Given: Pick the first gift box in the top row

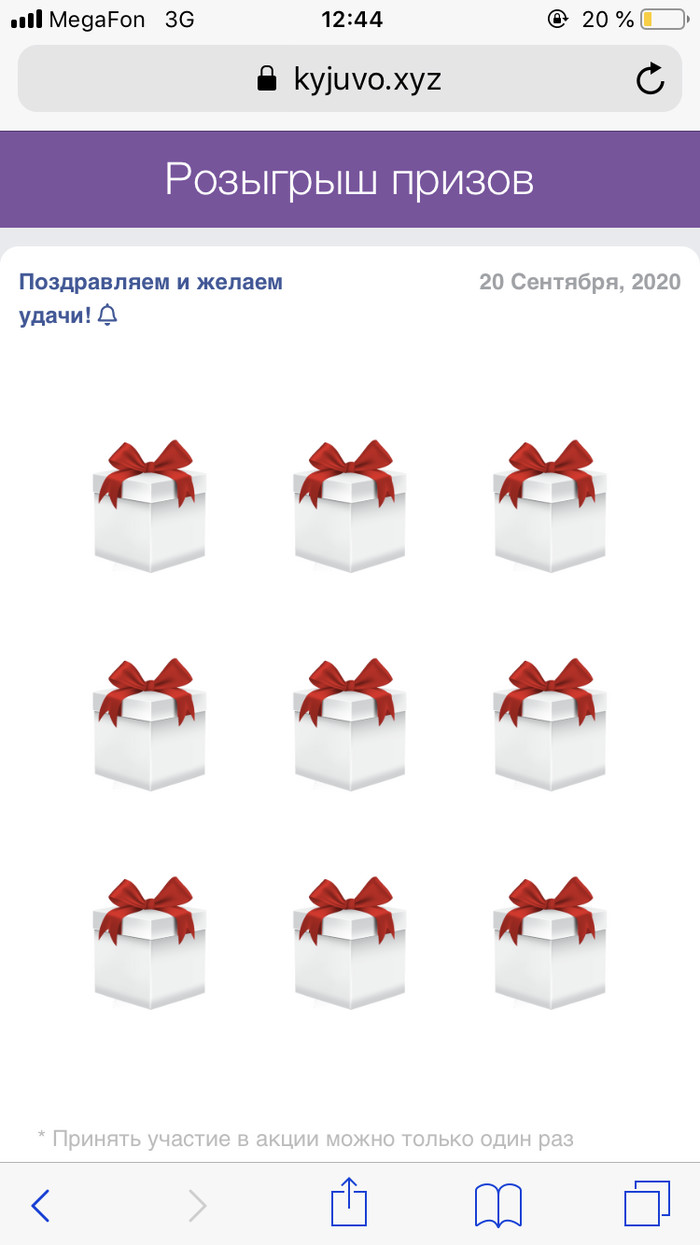Looking at the screenshot, I should click(150, 507).
